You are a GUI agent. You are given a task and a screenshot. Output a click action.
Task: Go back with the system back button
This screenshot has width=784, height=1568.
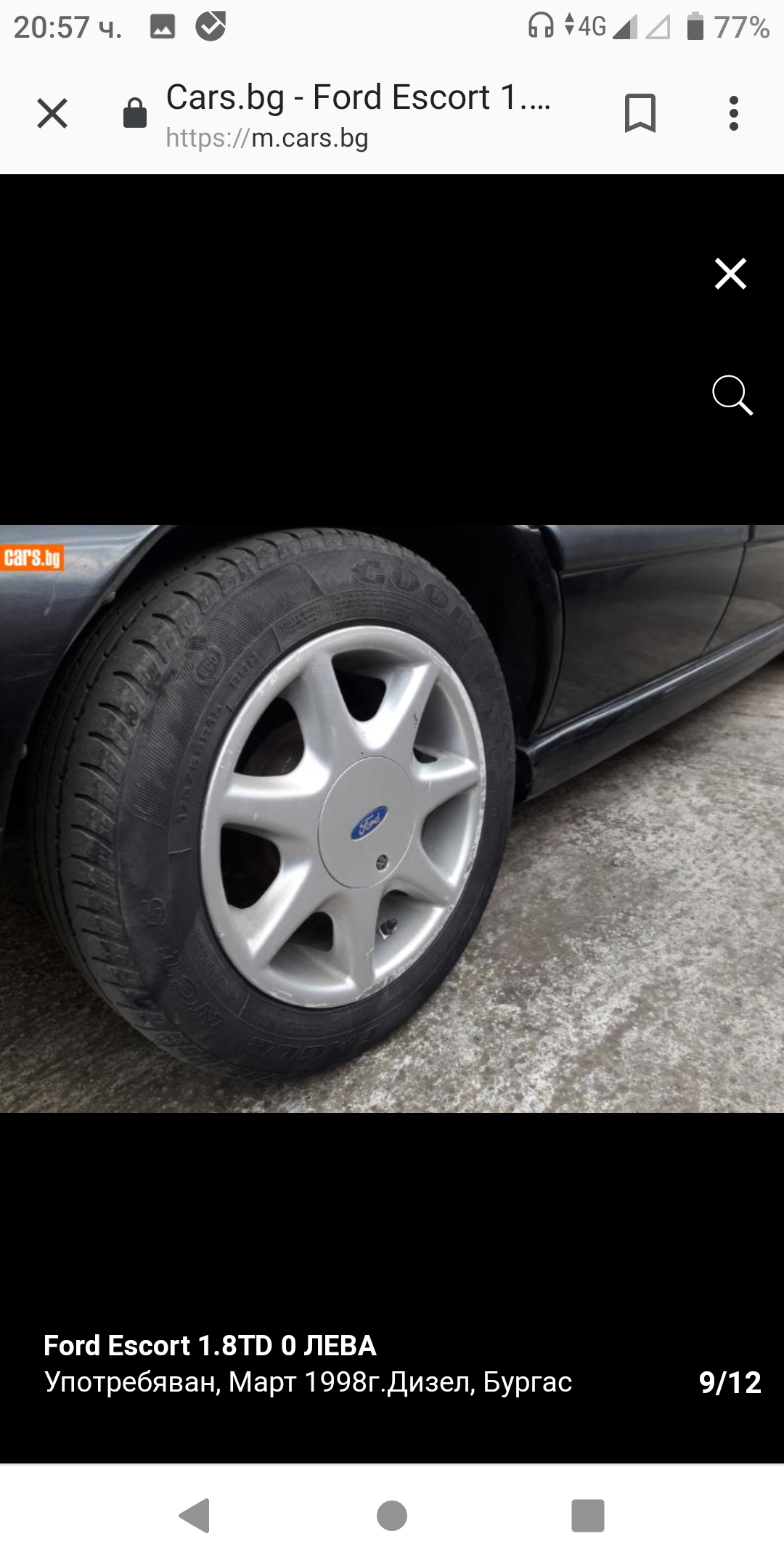click(x=195, y=1516)
